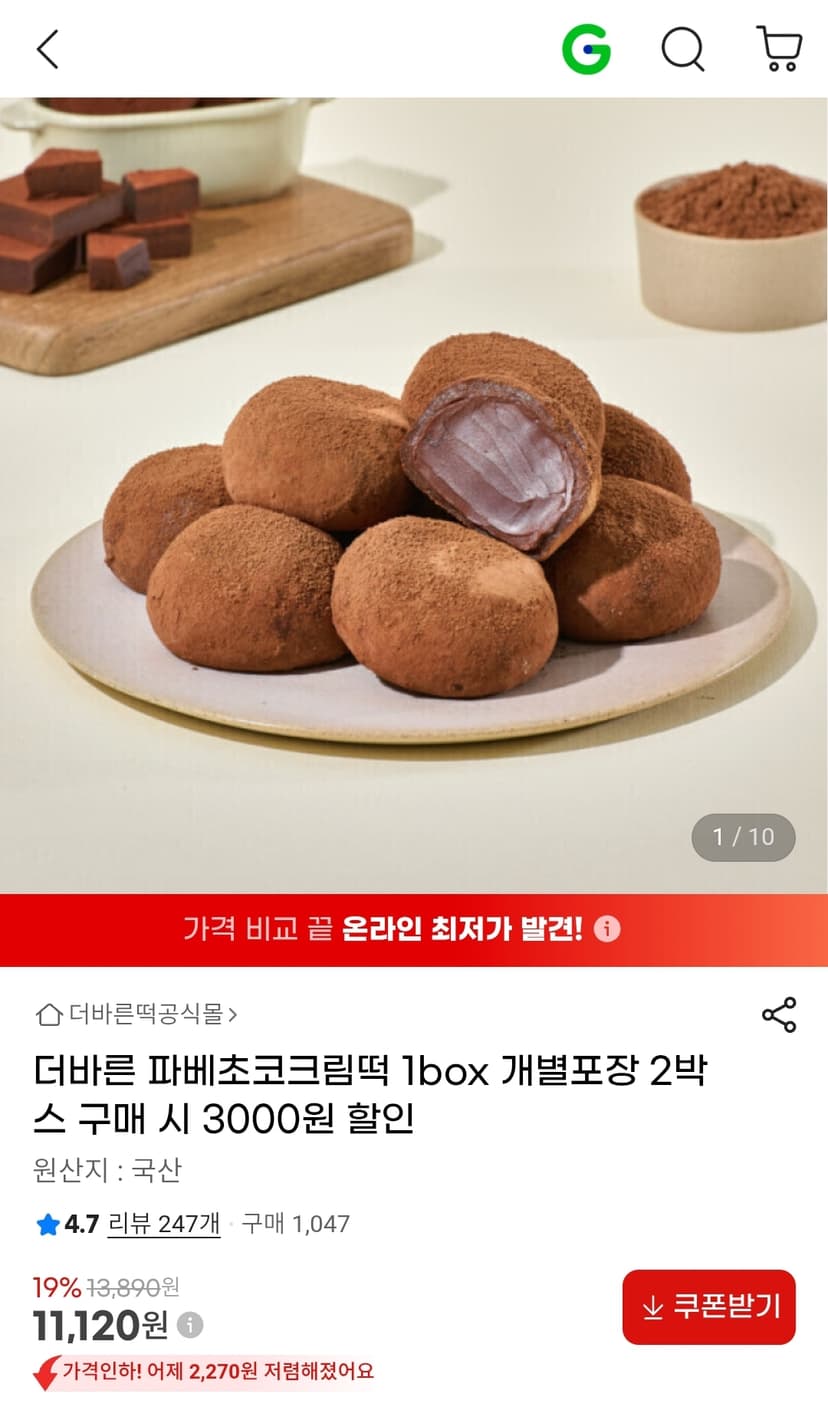Open the search magnifier

click(x=683, y=49)
